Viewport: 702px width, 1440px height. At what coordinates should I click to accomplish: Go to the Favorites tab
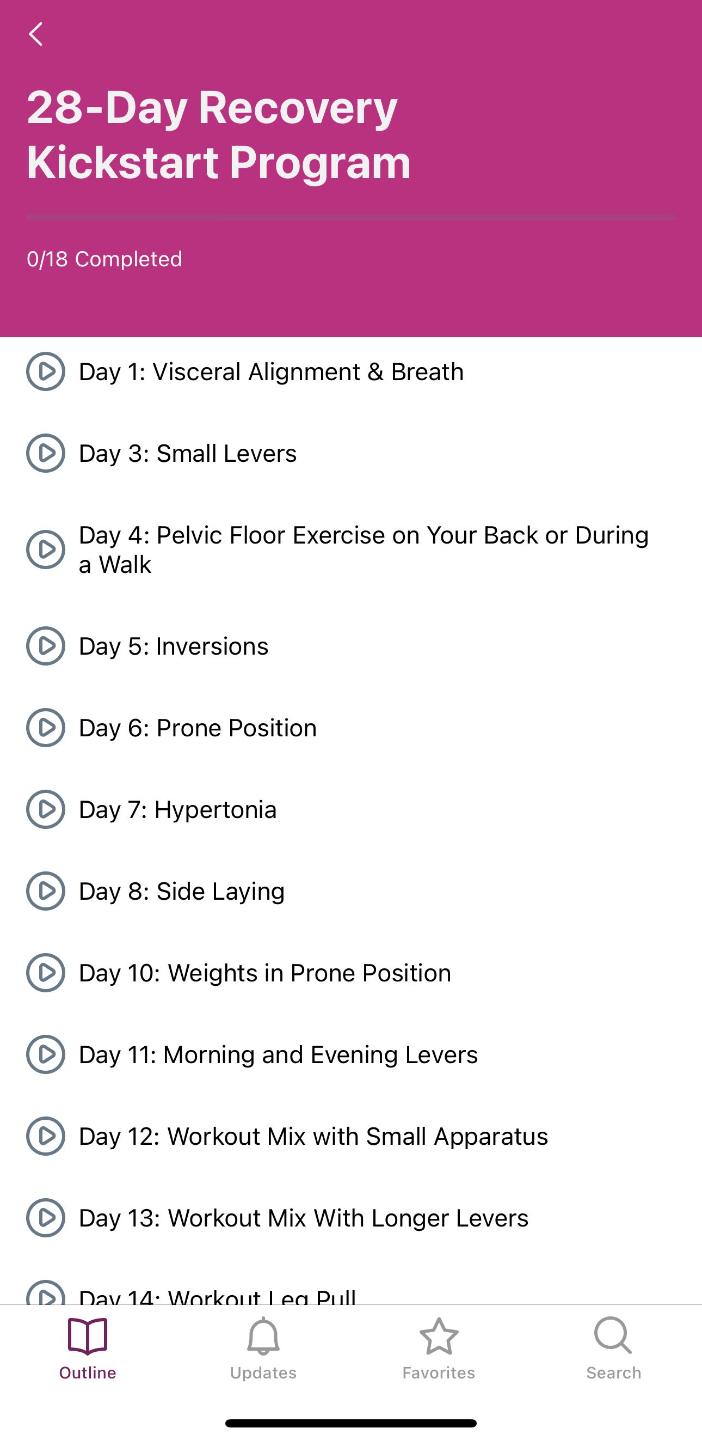pyautogui.click(x=439, y=1349)
